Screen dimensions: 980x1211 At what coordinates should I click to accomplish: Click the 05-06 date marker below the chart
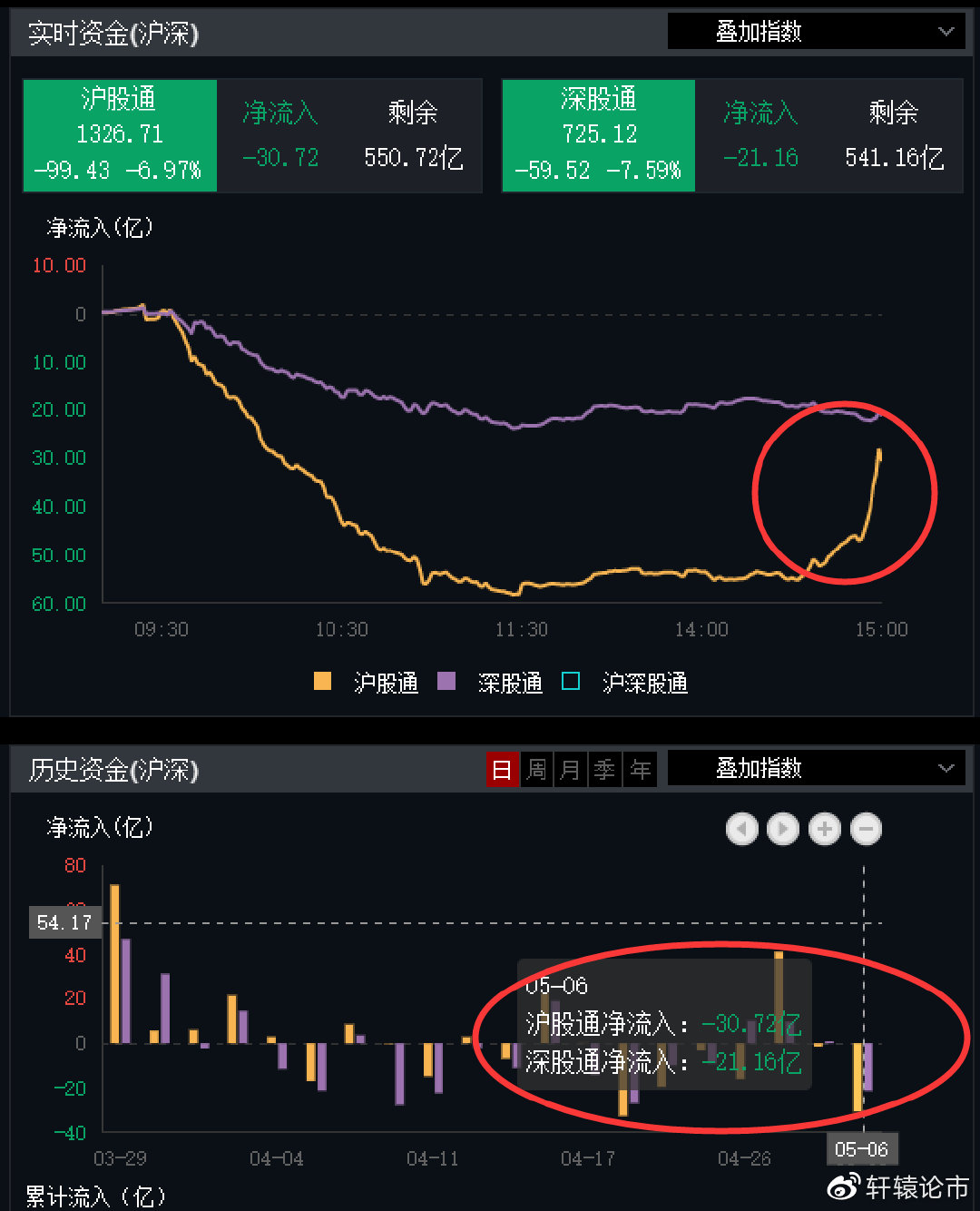(x=862, y=1148)
